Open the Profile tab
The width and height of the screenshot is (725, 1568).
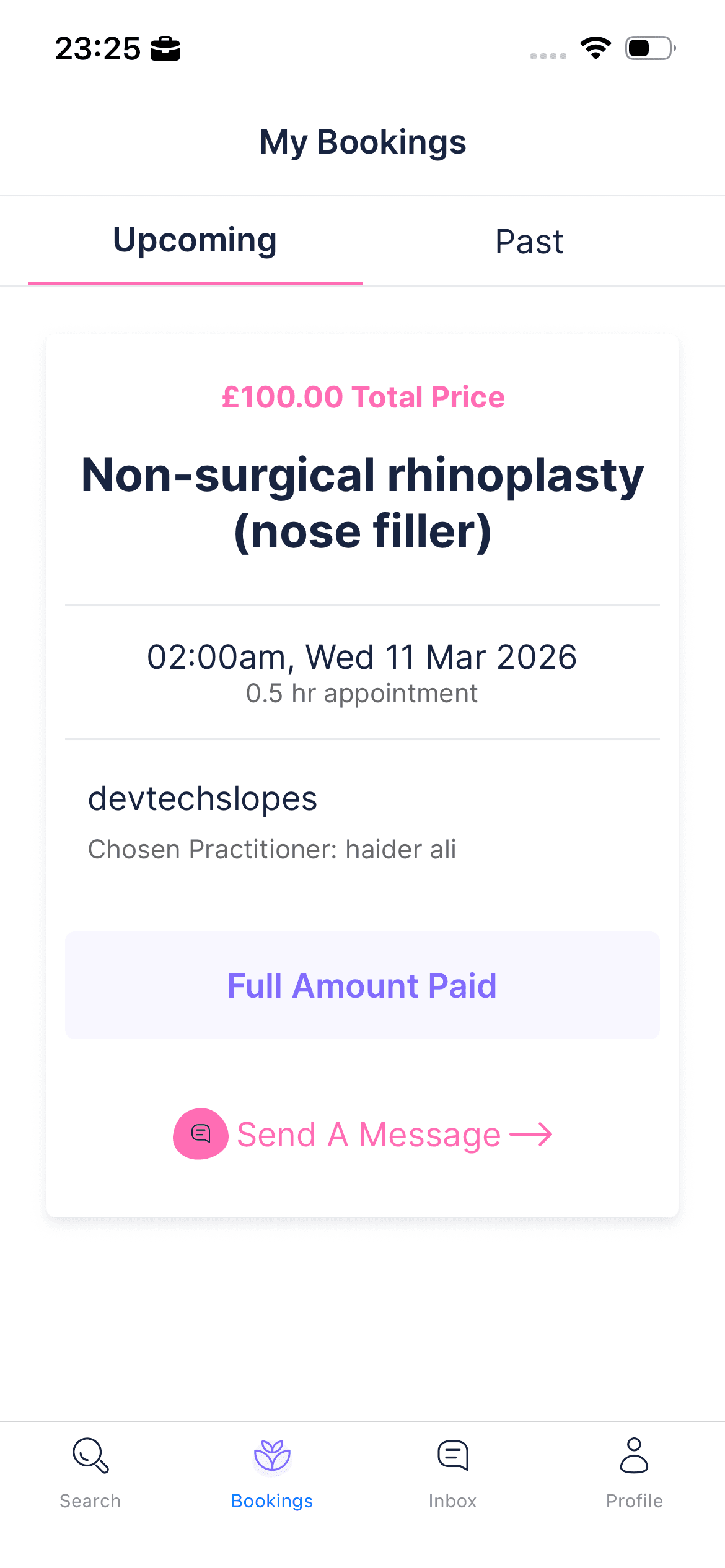(x=634, y=1473)
